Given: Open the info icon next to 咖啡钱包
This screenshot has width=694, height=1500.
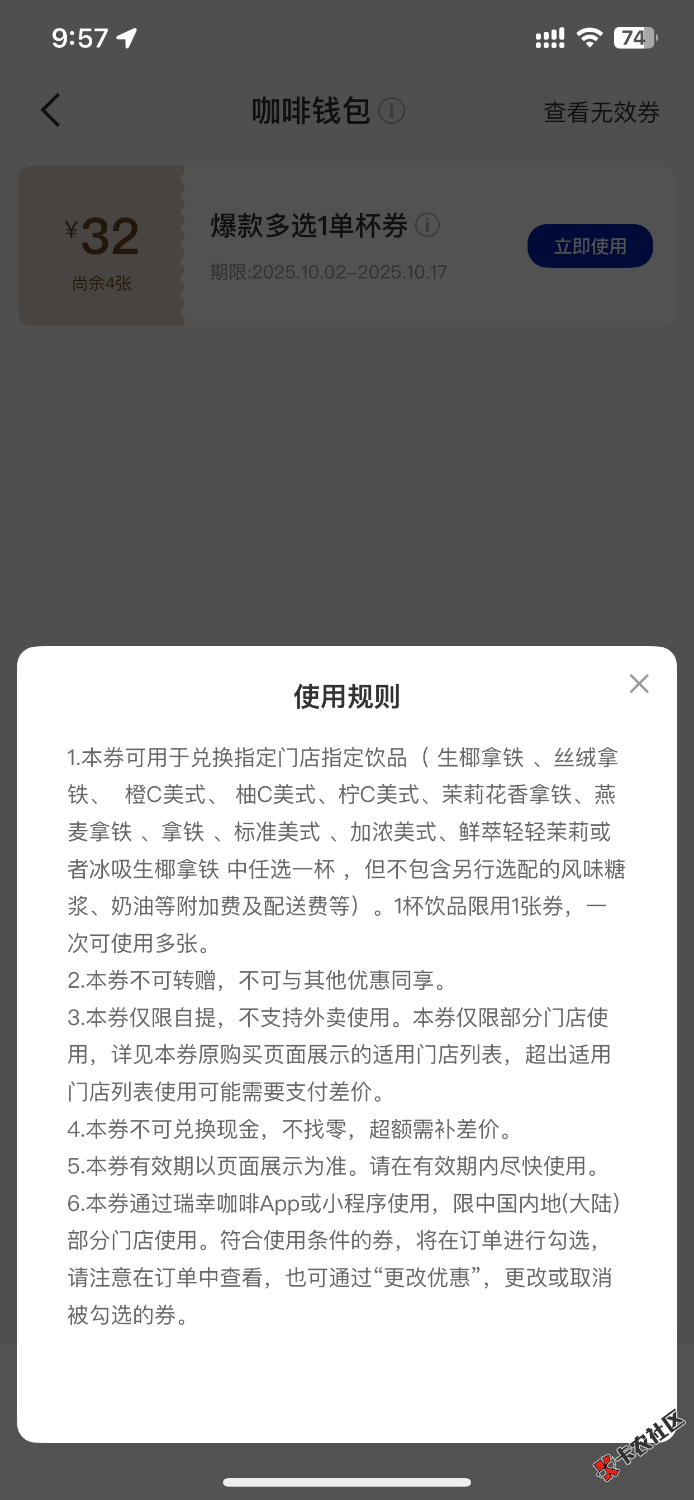Looking at the screenshot, I should pyautogui.click(x=392, y=111).
